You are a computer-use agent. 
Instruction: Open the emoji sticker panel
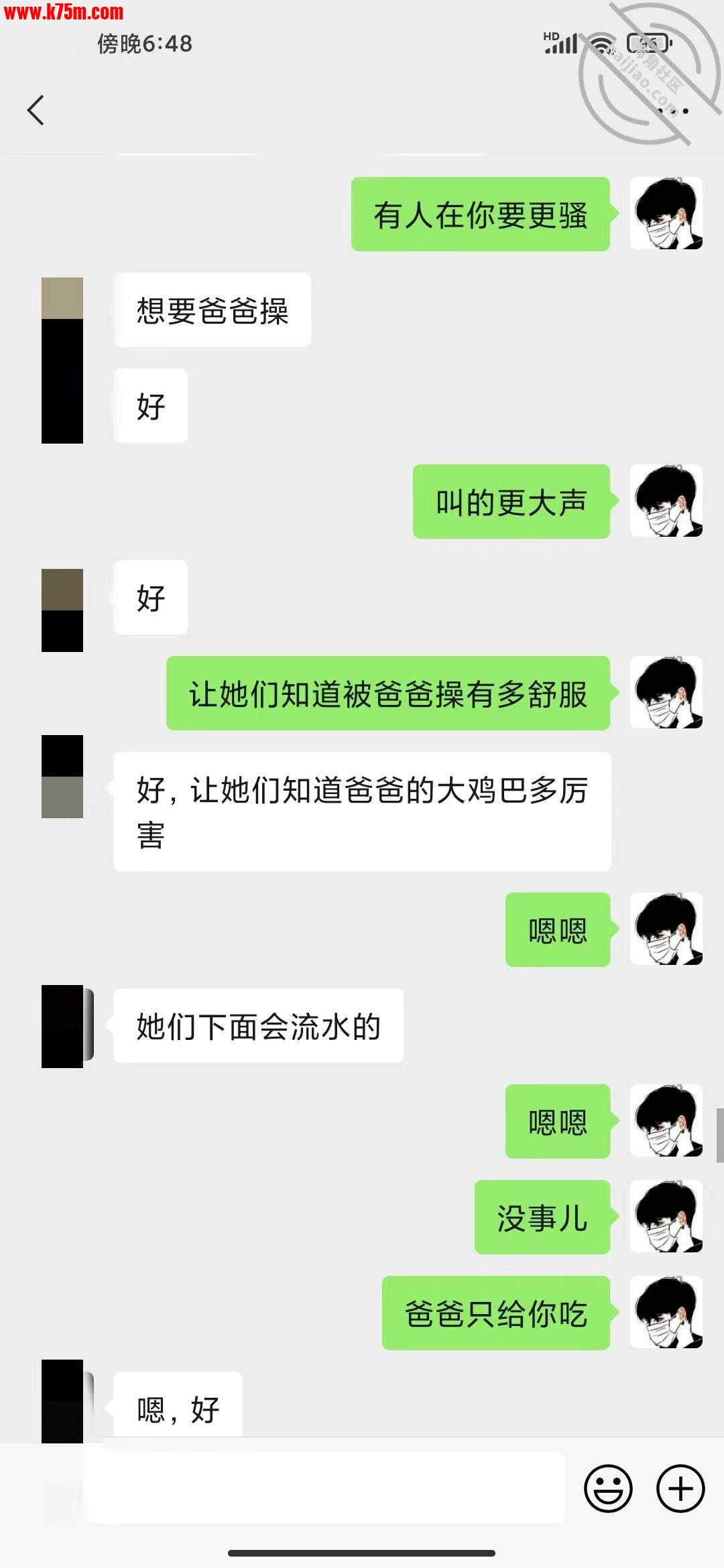(608, 1488)
